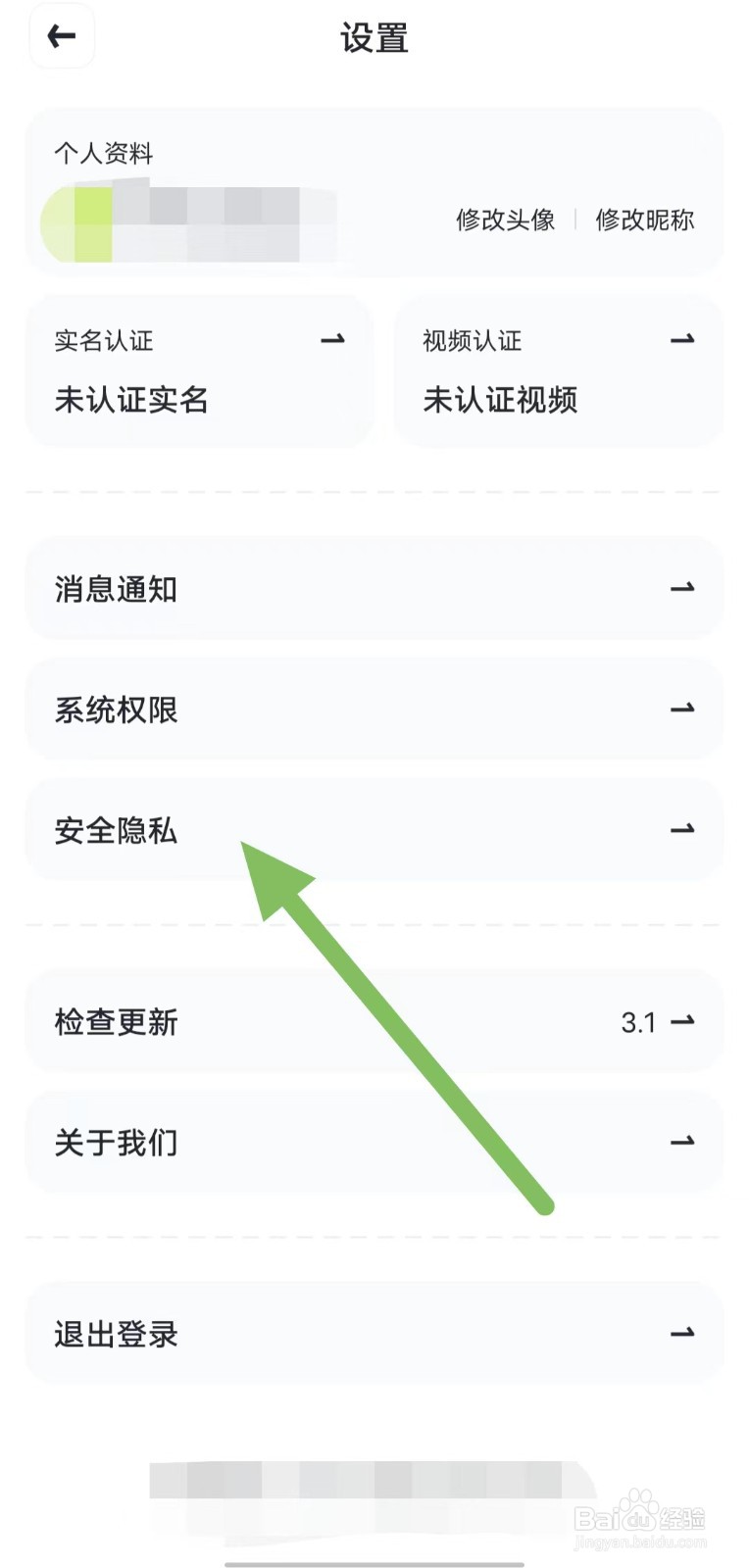Click 修改昵称 to rename nickname
Viewport: 749px width, 1568px height.
tap(645, 220)
